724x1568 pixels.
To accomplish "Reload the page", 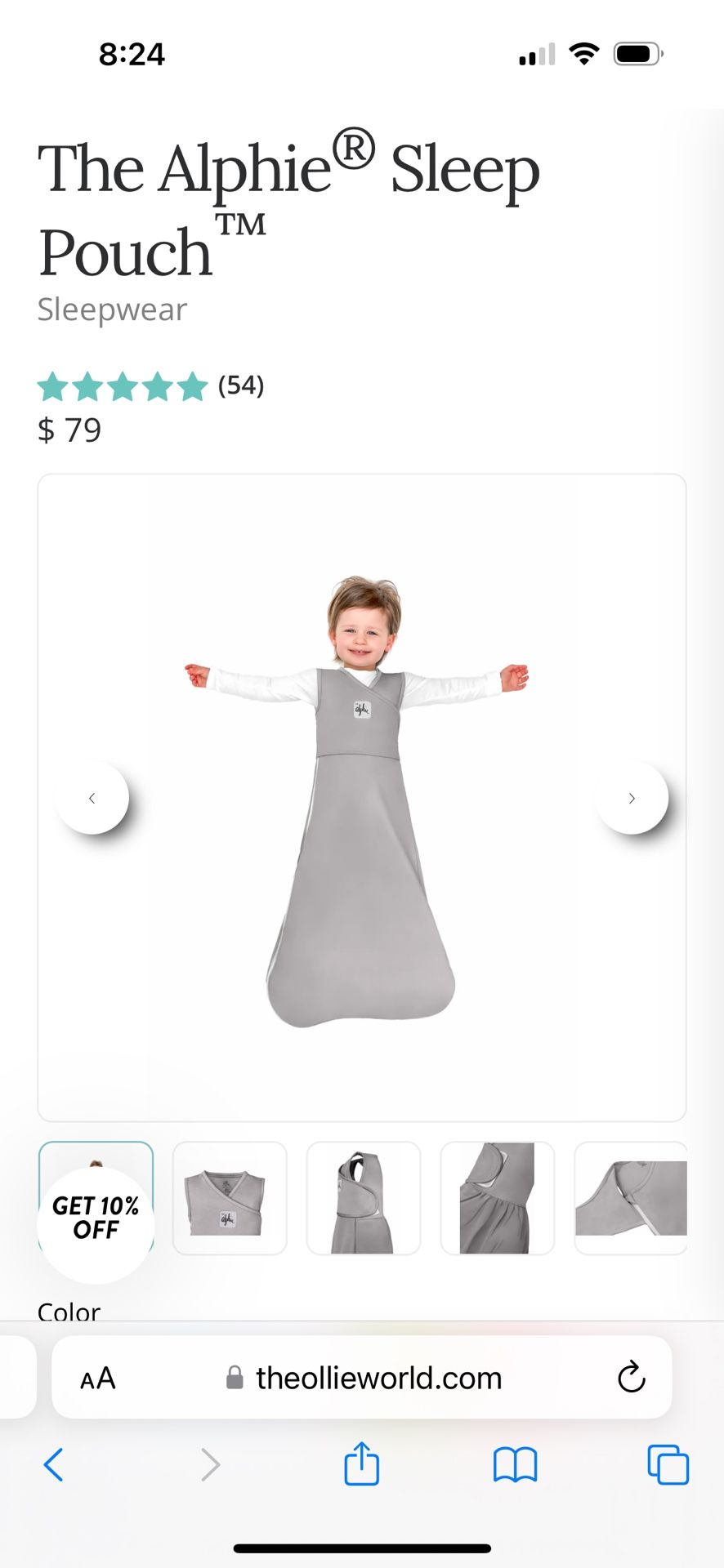I will [631, 1379].
